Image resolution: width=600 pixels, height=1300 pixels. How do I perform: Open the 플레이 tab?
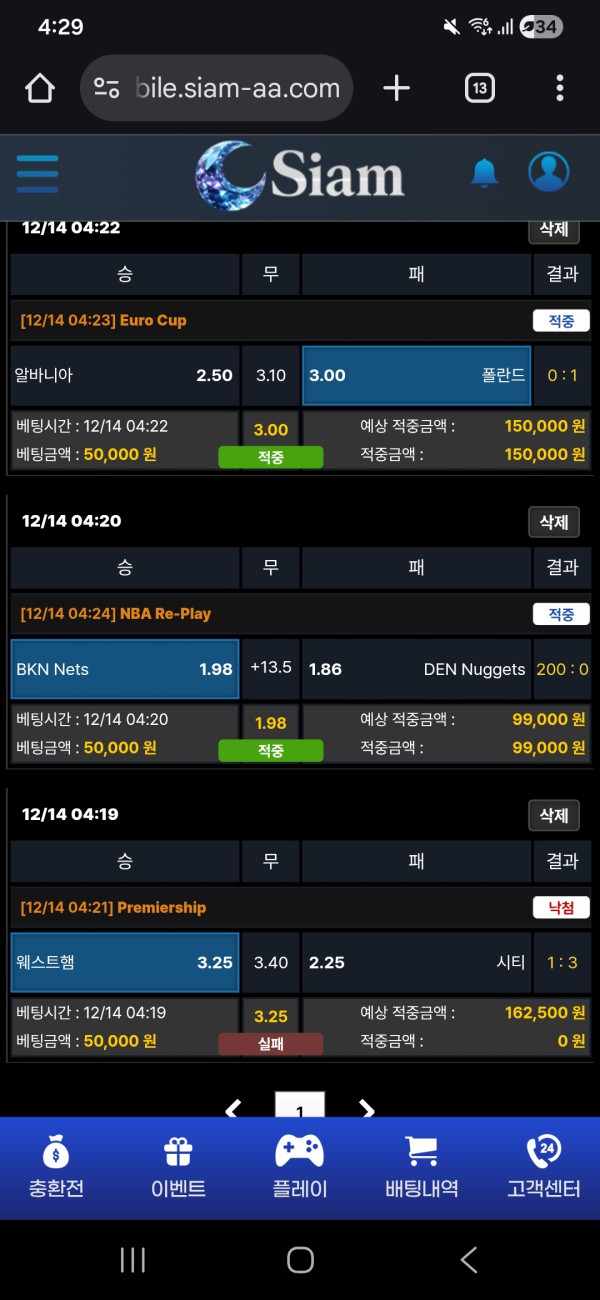pyautogui.click(x=299, y=1168)
